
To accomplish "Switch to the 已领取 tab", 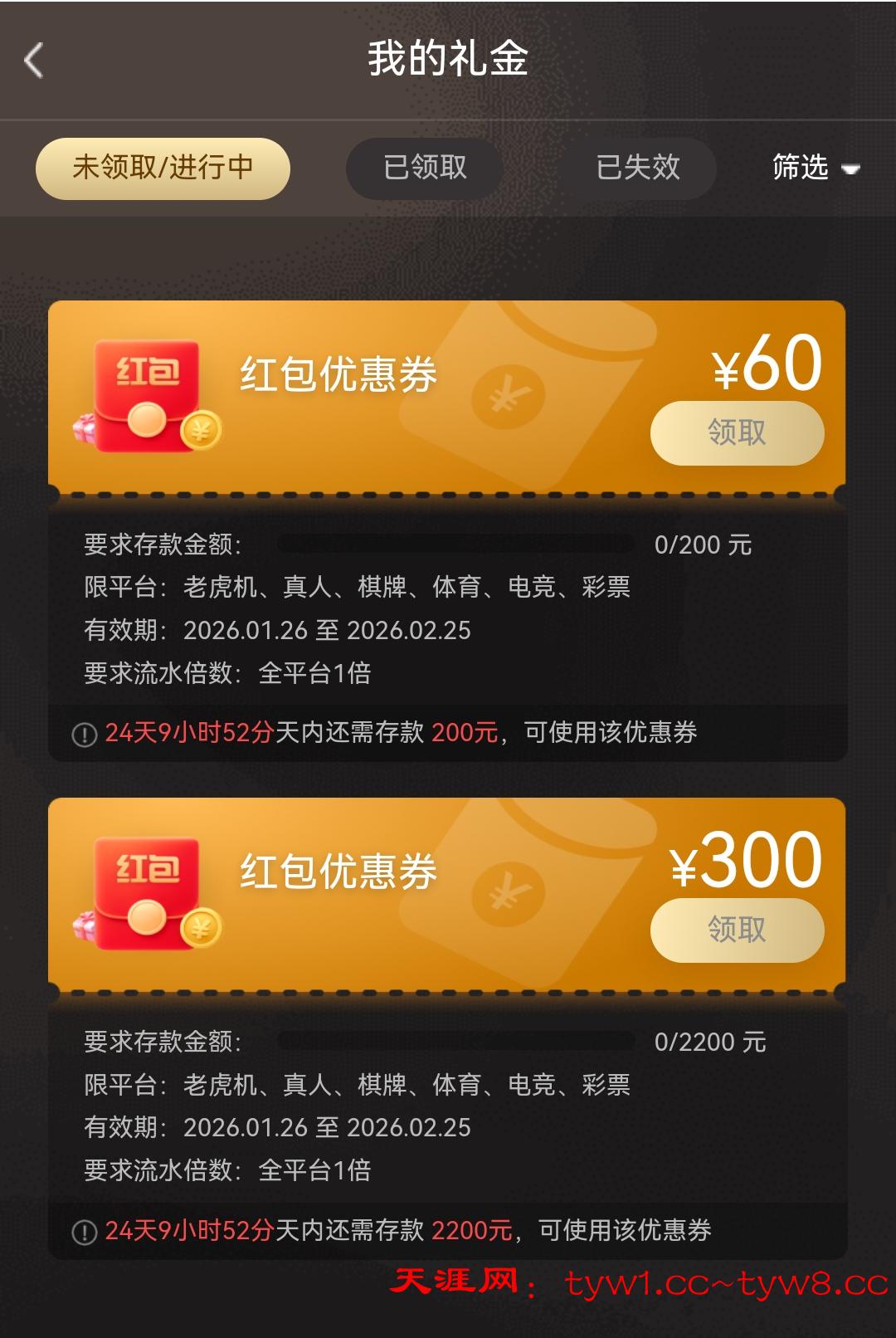I will coord(425,168).
